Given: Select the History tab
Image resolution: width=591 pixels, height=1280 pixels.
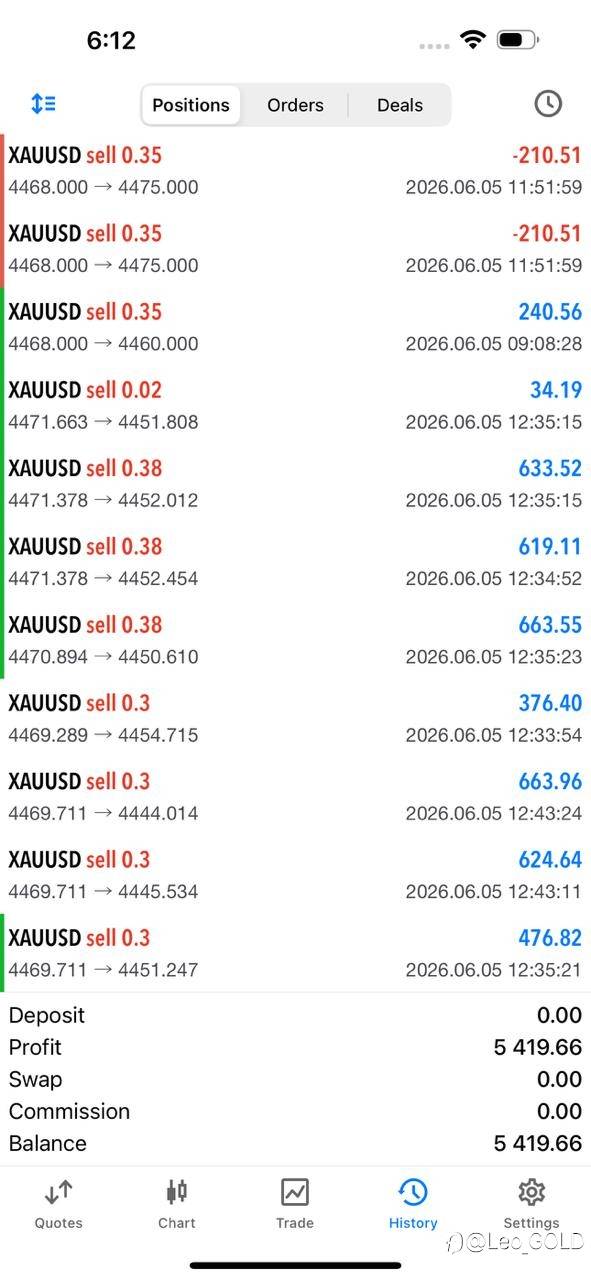Looking at the screenshot, I should pos(413,1204).
